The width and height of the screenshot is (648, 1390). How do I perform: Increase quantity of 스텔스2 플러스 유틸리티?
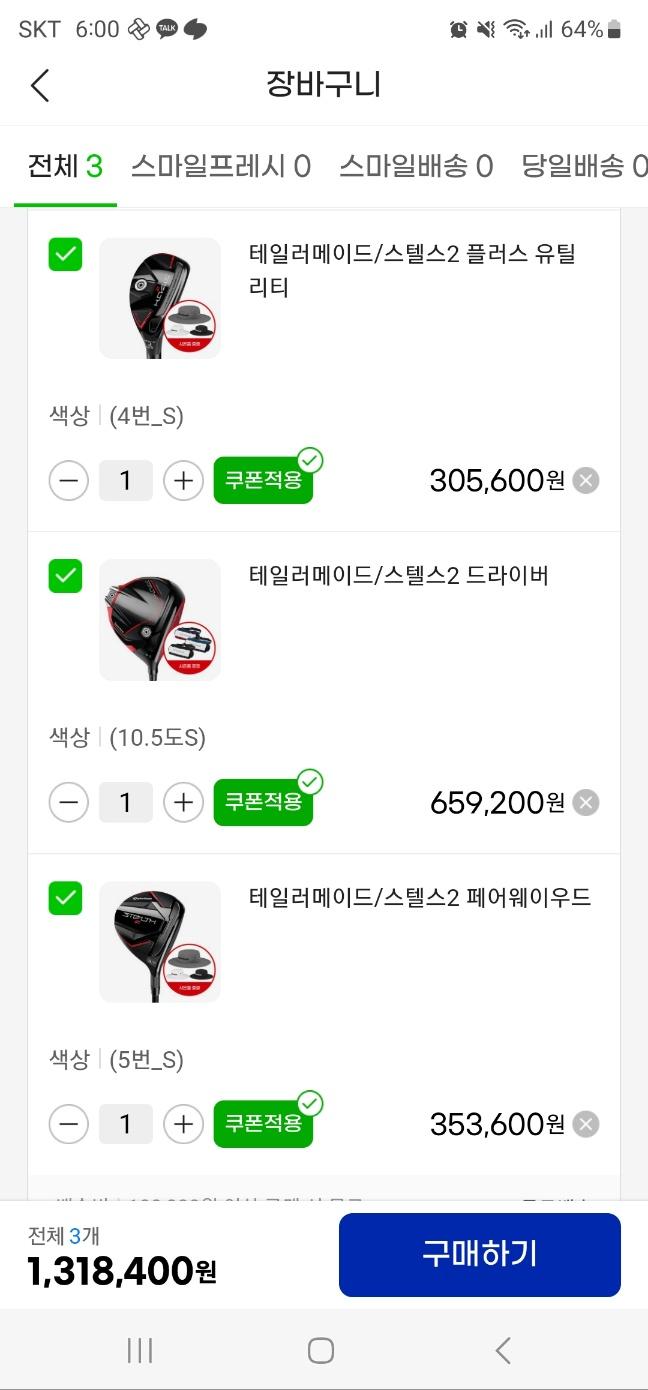point(183,481)
